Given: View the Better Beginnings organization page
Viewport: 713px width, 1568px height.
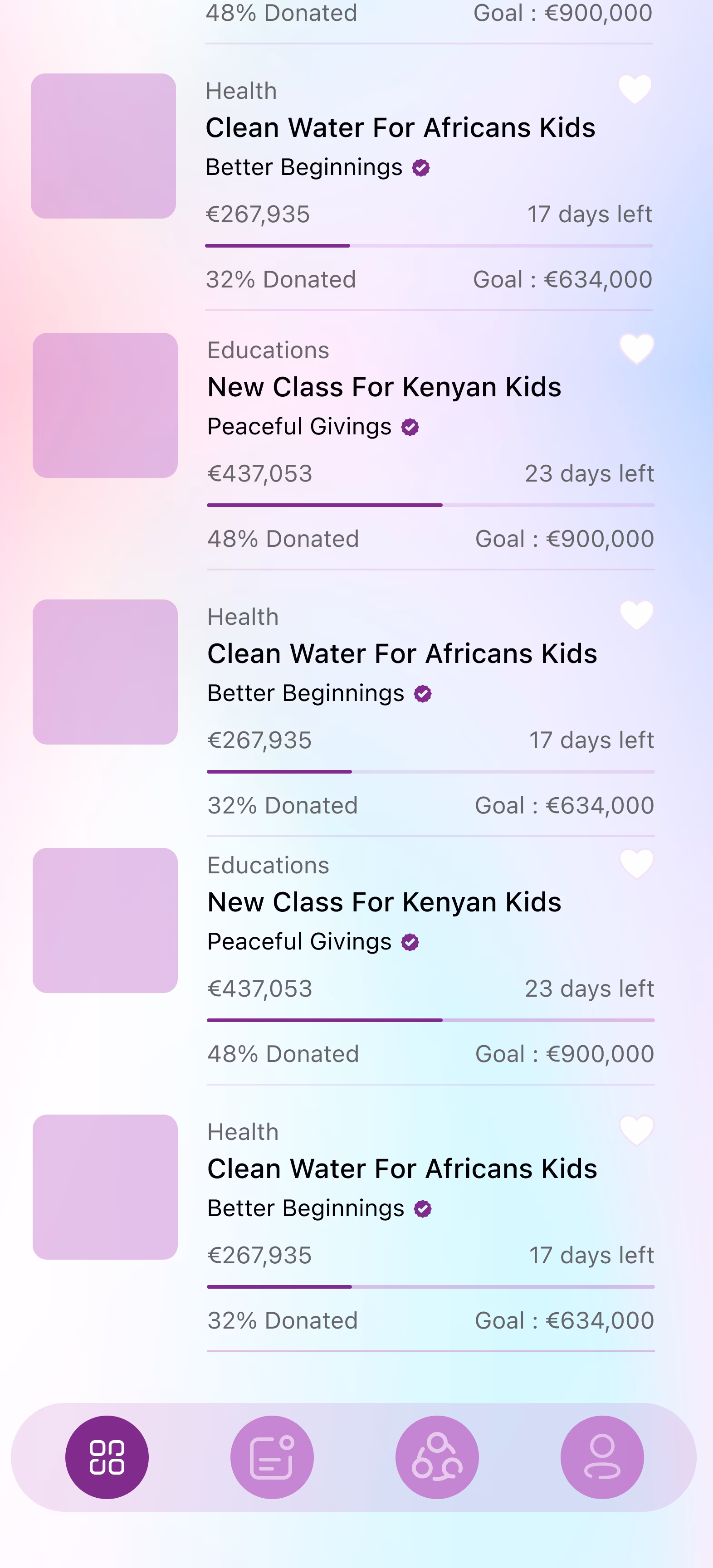Looking at the screenshot, I should click(x=304, y=167).
